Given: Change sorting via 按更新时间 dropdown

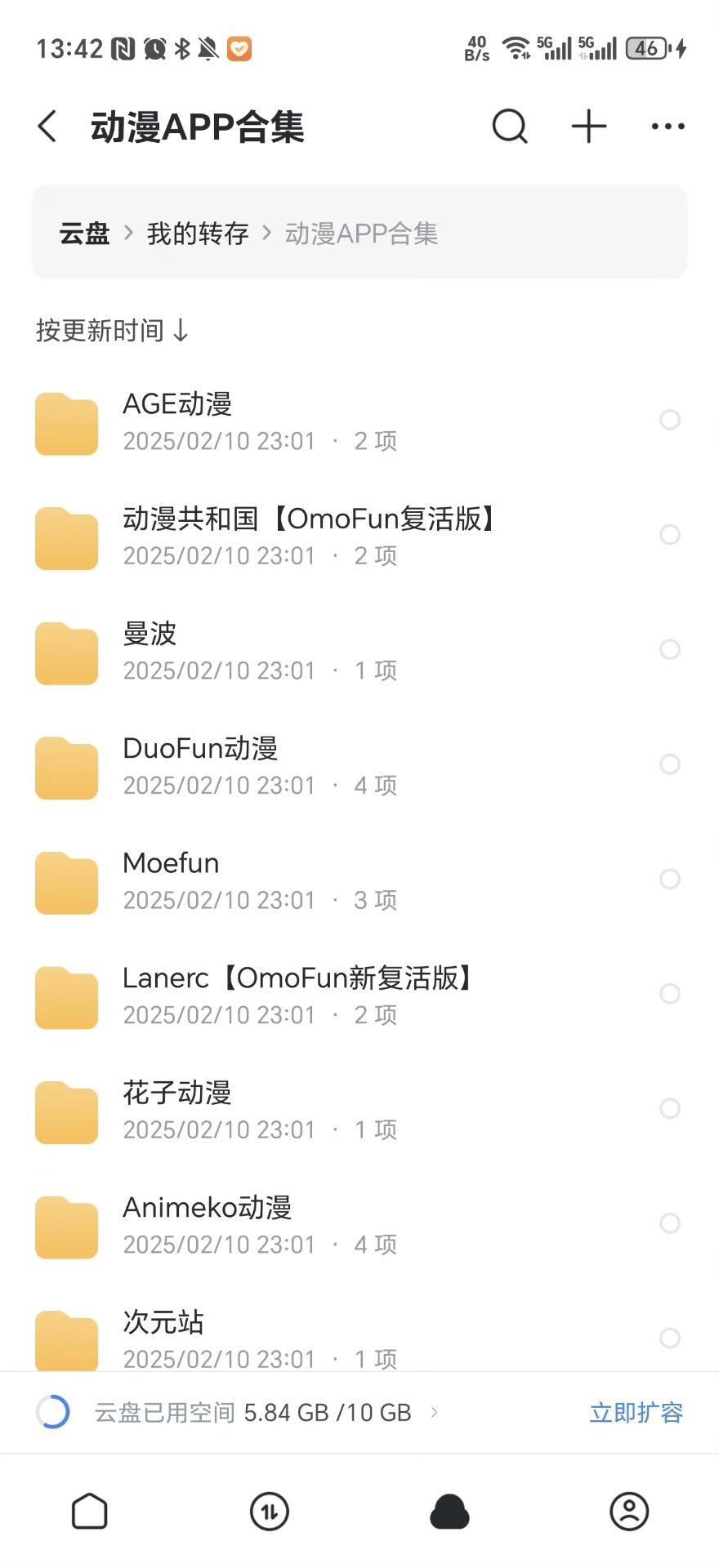Looking at the screenshot, I should point(113,331).
